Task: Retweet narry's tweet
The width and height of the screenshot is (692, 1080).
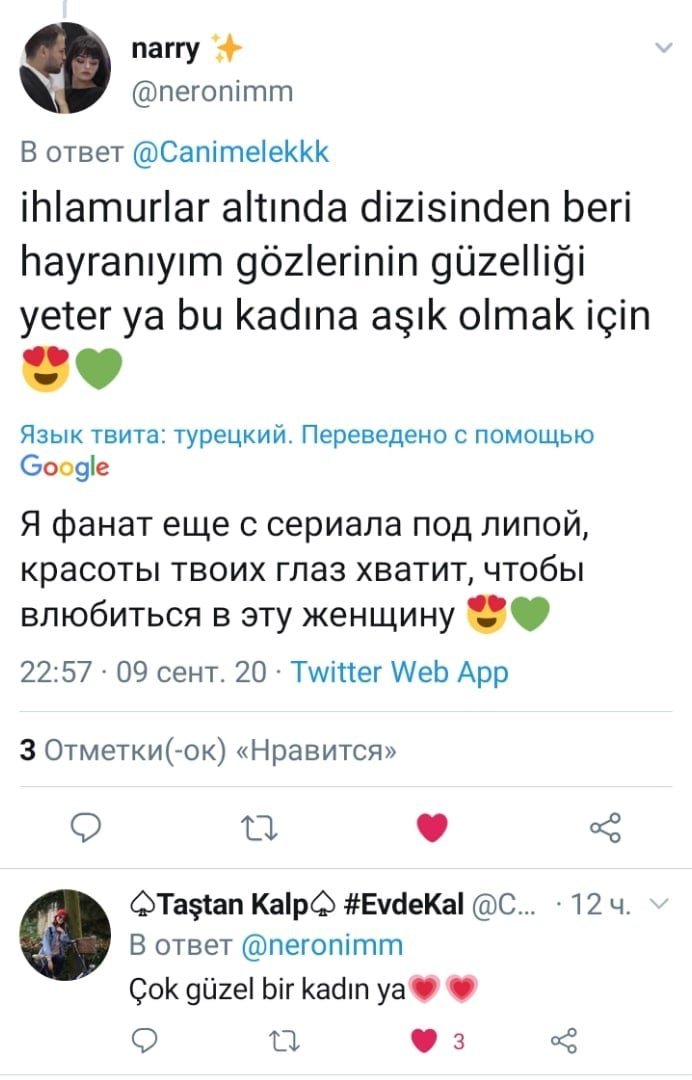Action: pyautogui.click(x=260, y=828)
